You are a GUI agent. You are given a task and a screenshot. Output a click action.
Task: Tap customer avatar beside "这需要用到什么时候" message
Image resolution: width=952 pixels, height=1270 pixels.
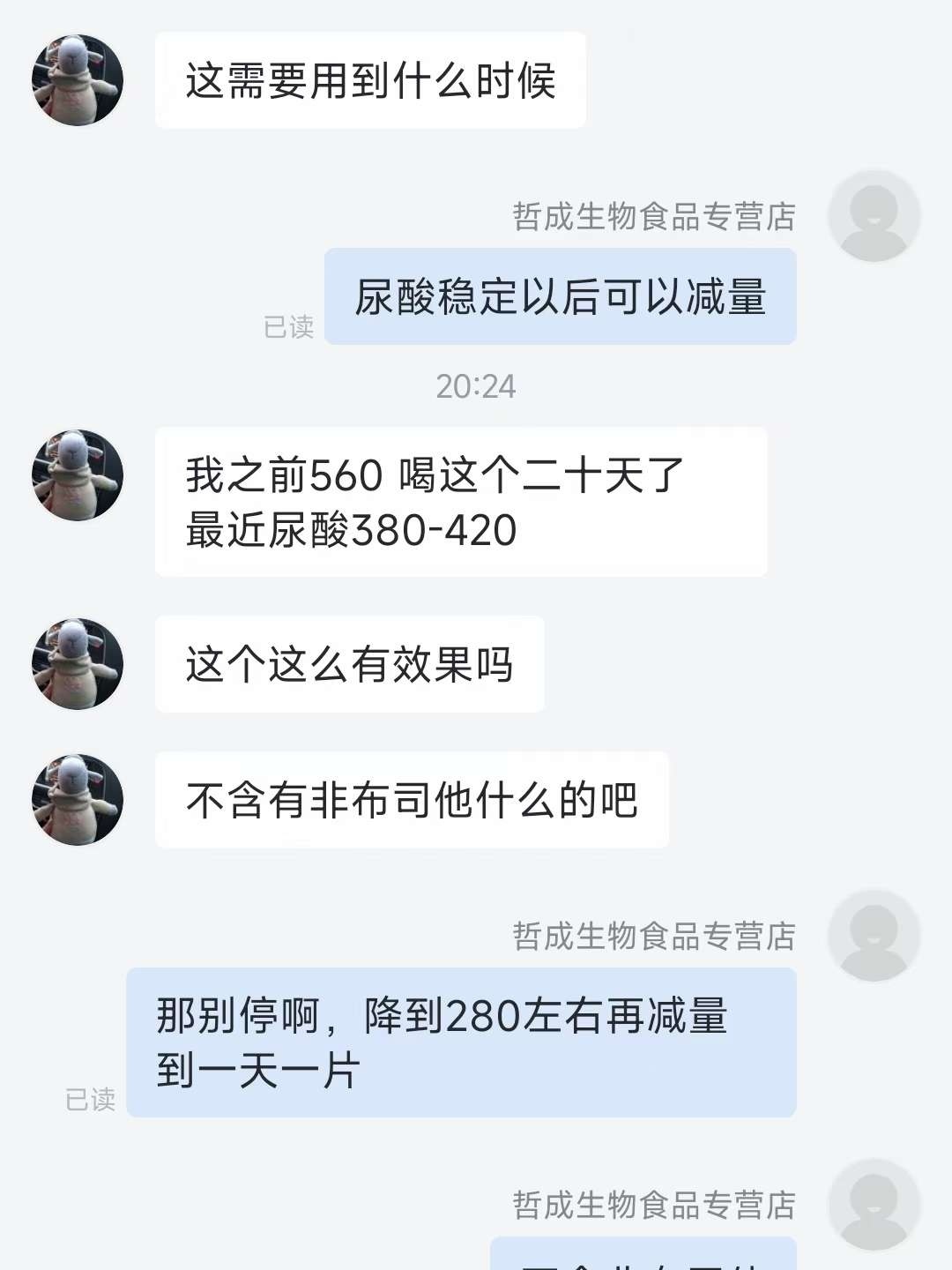point(78,80)
